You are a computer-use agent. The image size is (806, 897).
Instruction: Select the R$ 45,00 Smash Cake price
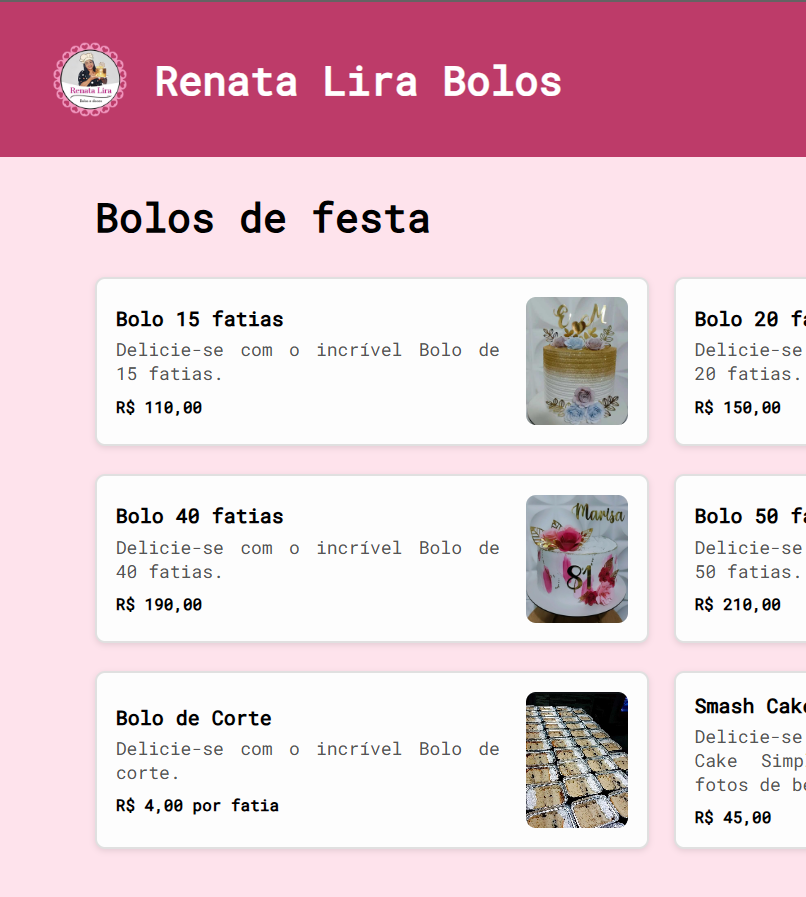pyautogui.click(x=733, y=816)
